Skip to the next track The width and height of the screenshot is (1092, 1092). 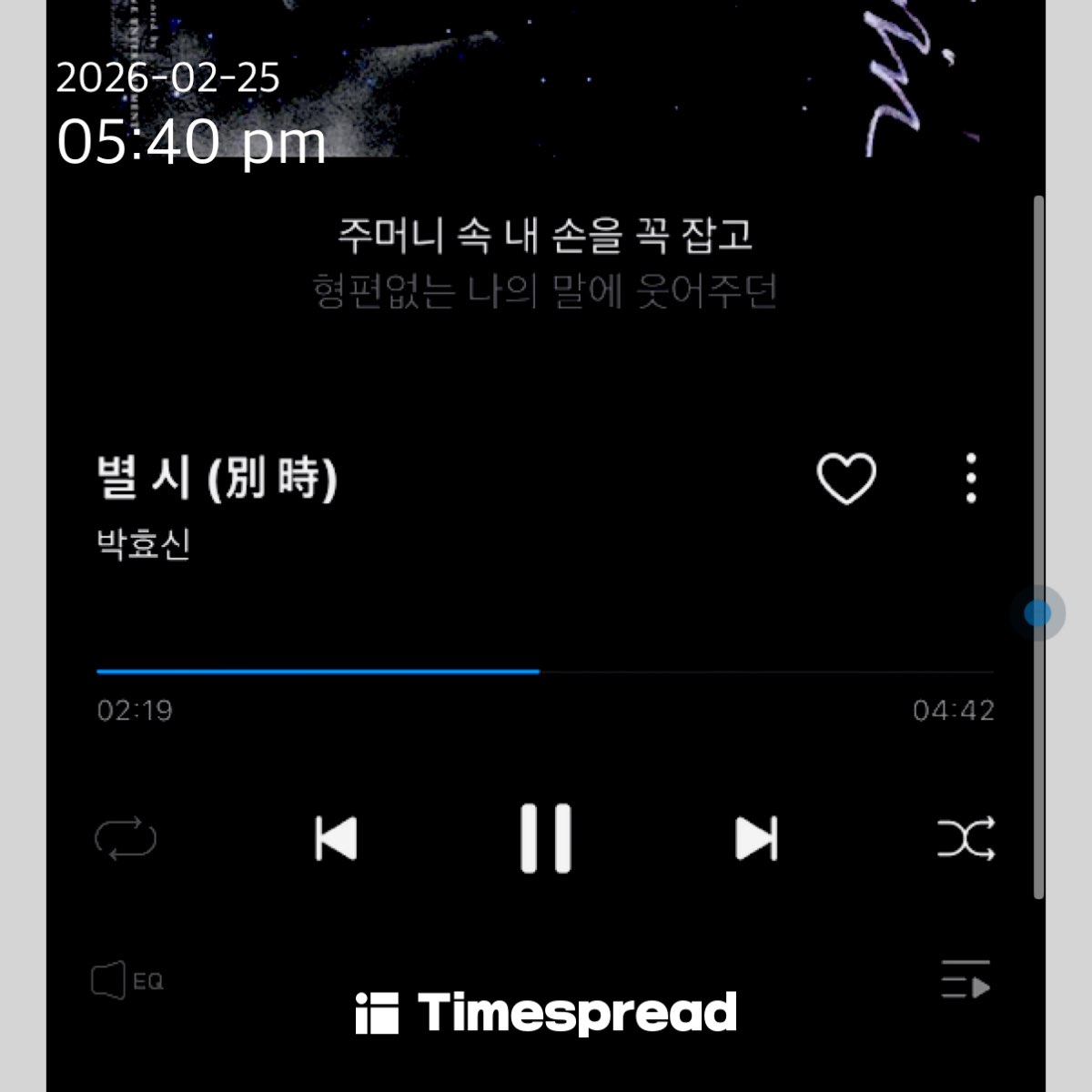pyautogui.click(x=756, y=838)
